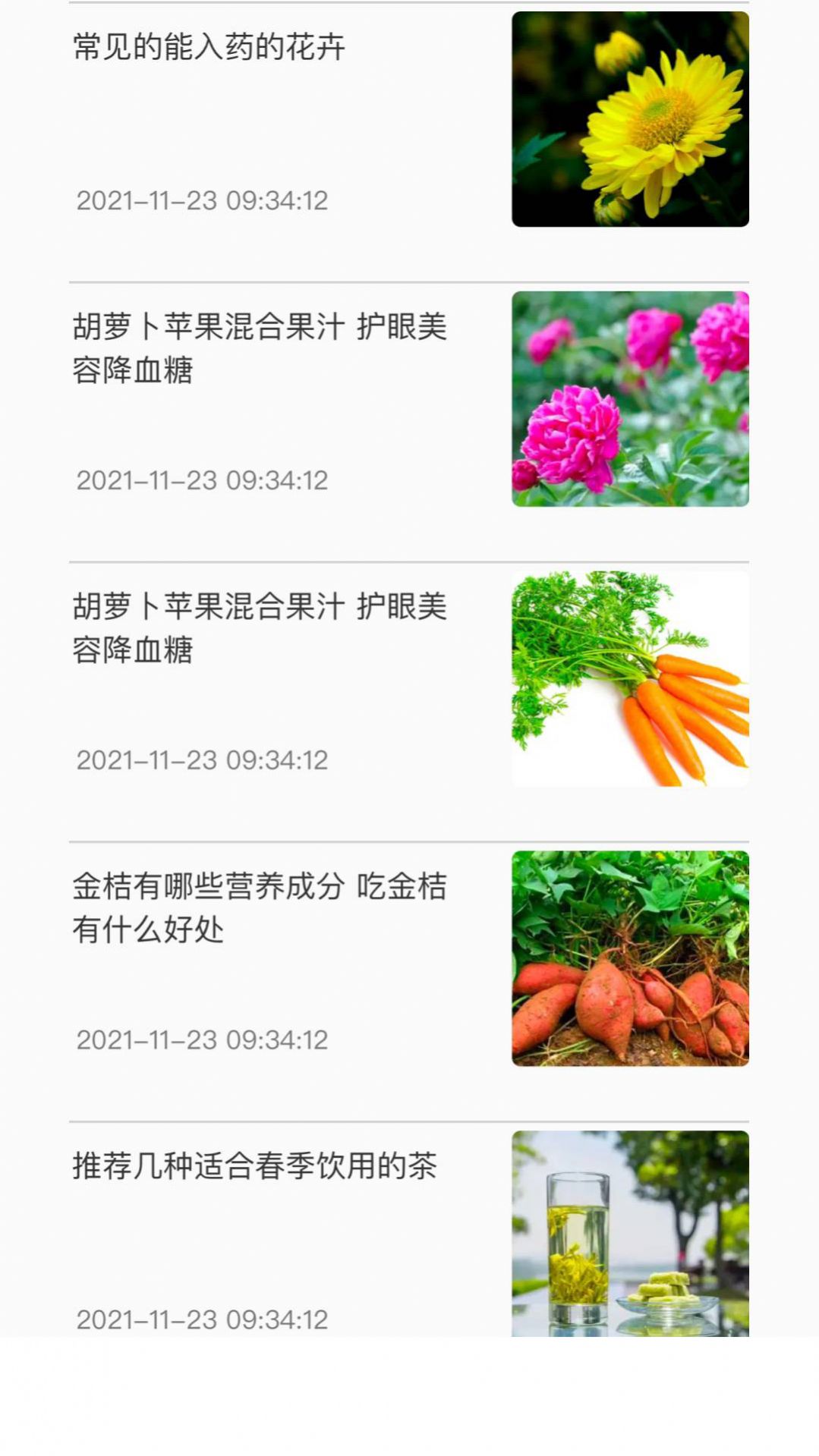This screenshot has width=819, height=1456.
Task: Click the timestamp under the medicinal flowers article
Action: [x=203, y=201]
